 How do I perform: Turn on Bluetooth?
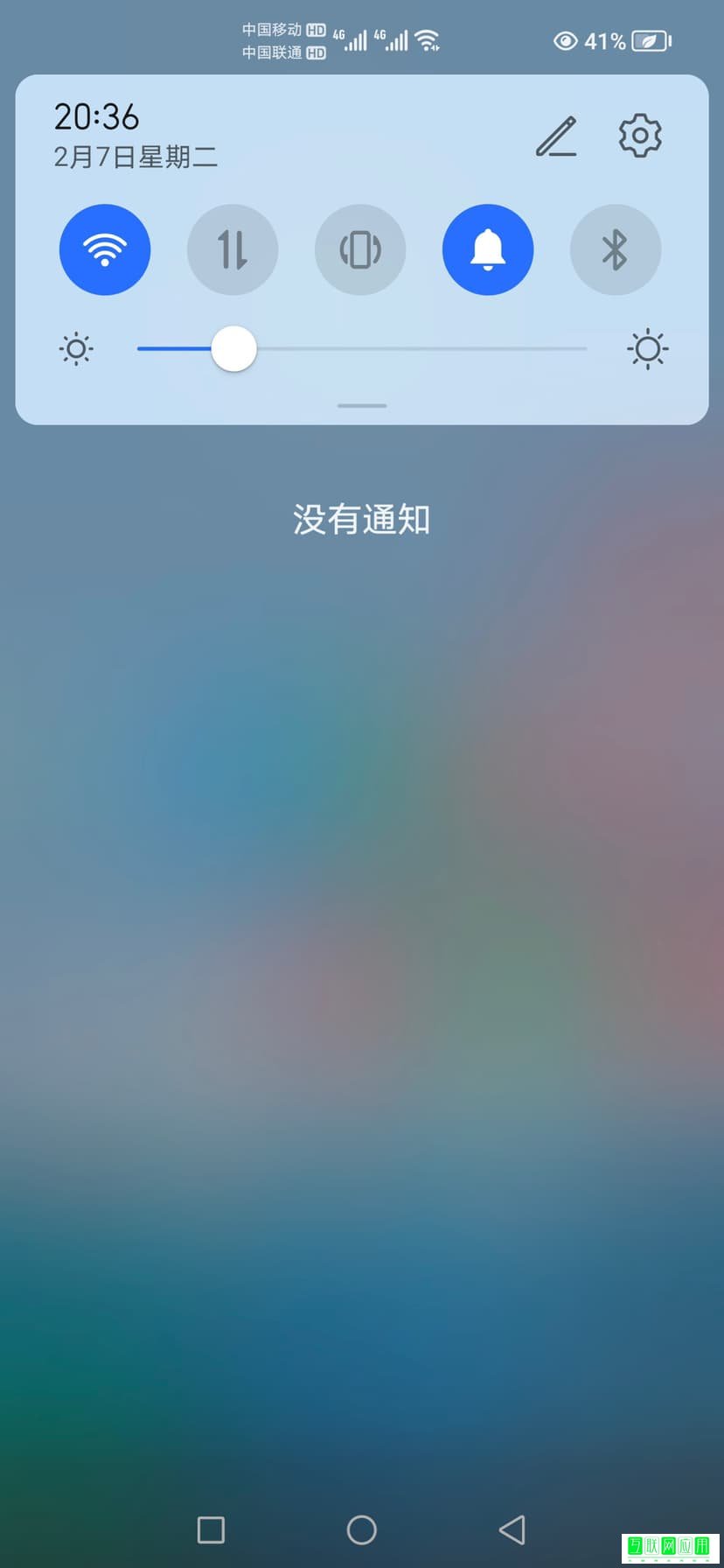click(616, 249)
